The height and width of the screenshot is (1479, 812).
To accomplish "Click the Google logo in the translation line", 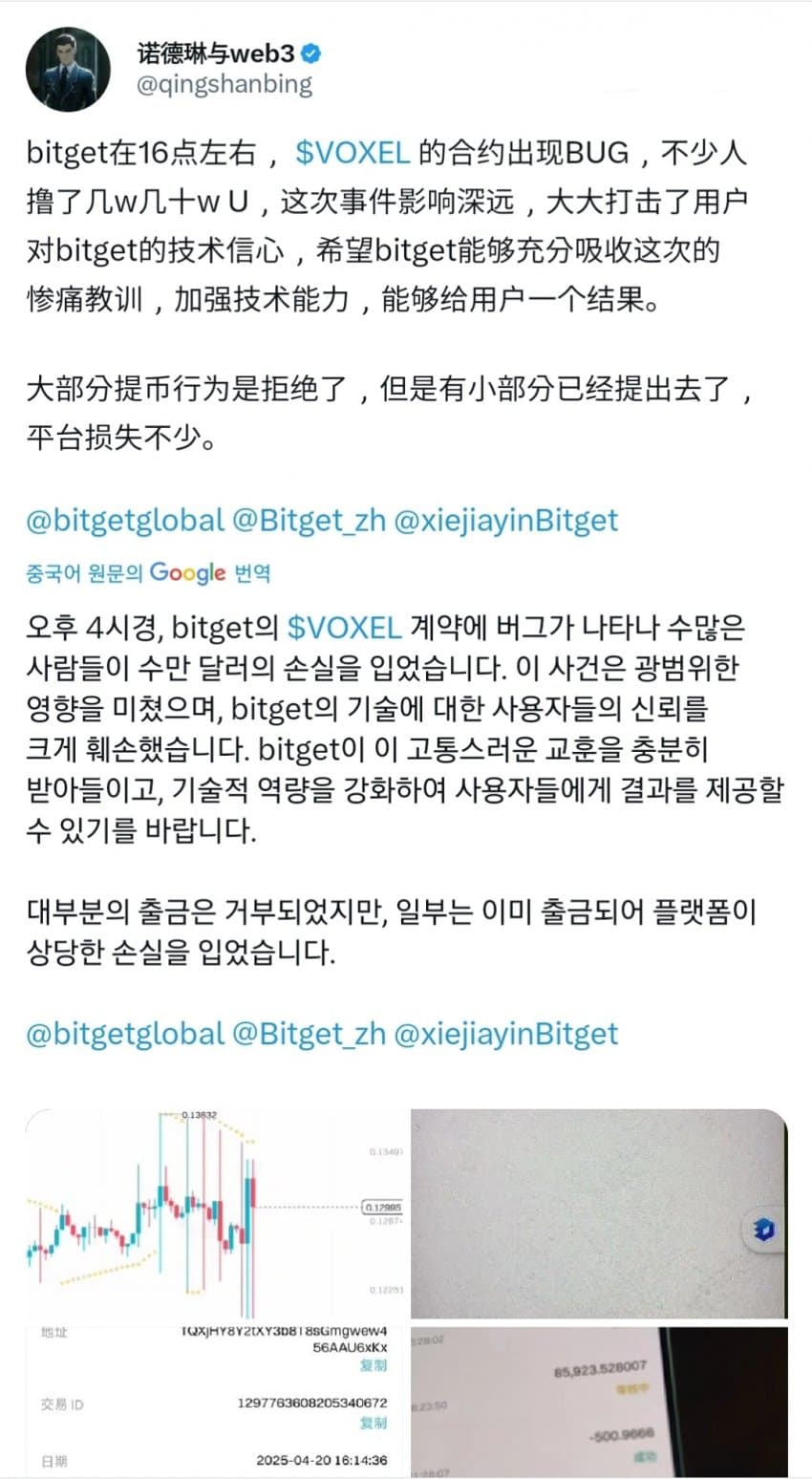I will [188, 570].
